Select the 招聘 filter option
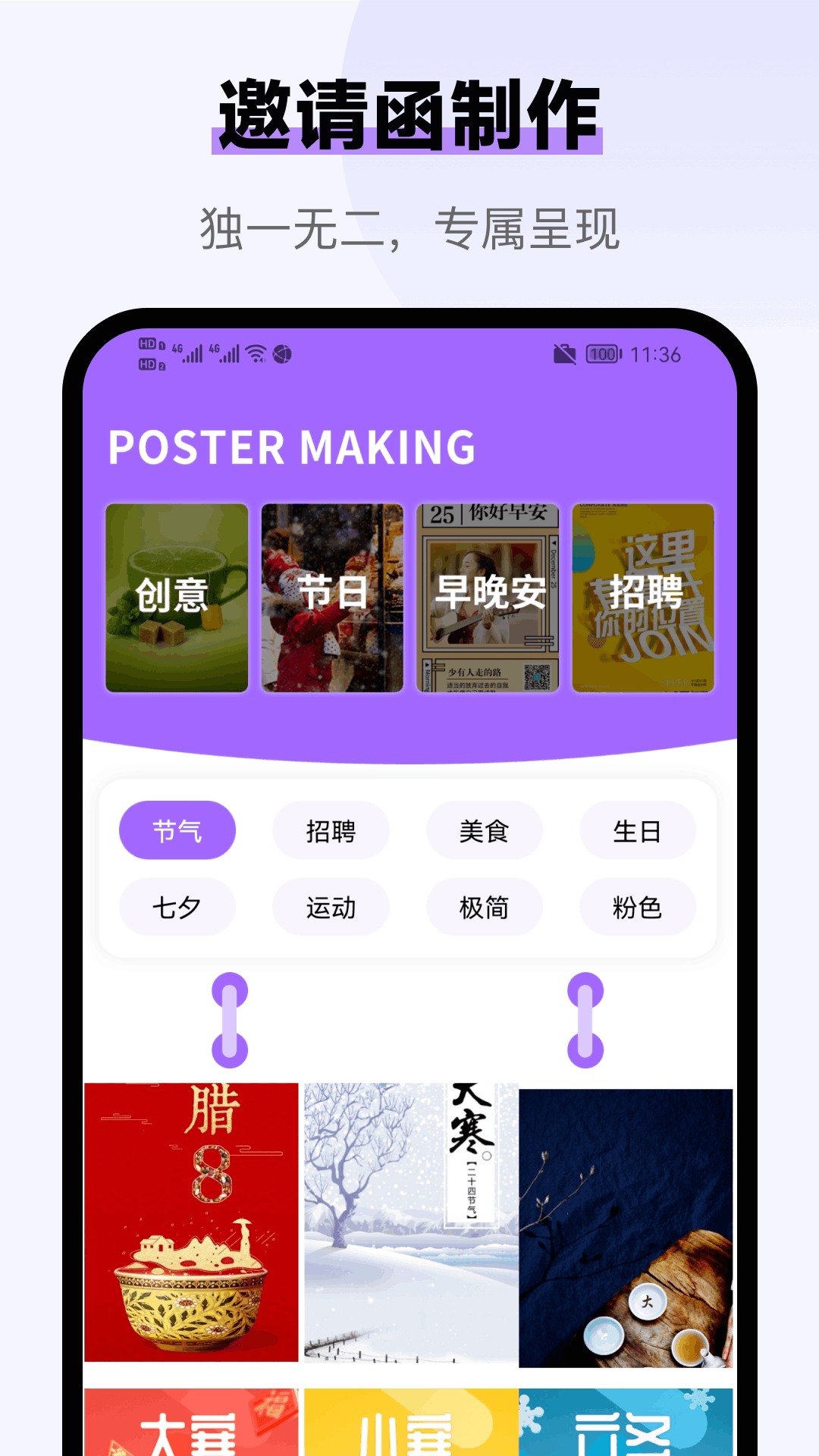The height and width of the screenshot is (1456, 819). 331,831
